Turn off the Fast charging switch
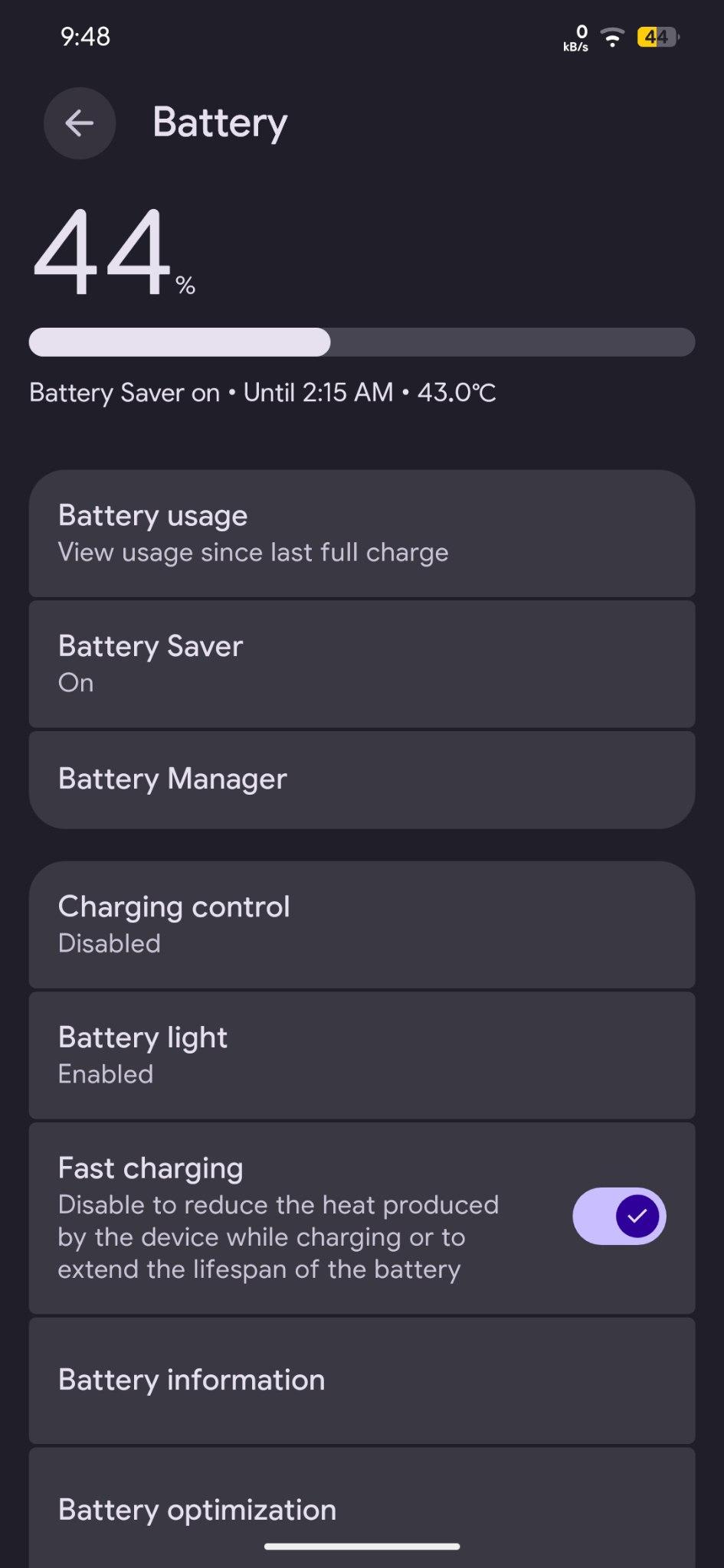Viewport: 724px width, 1568px height. [x=619, y=1216]
